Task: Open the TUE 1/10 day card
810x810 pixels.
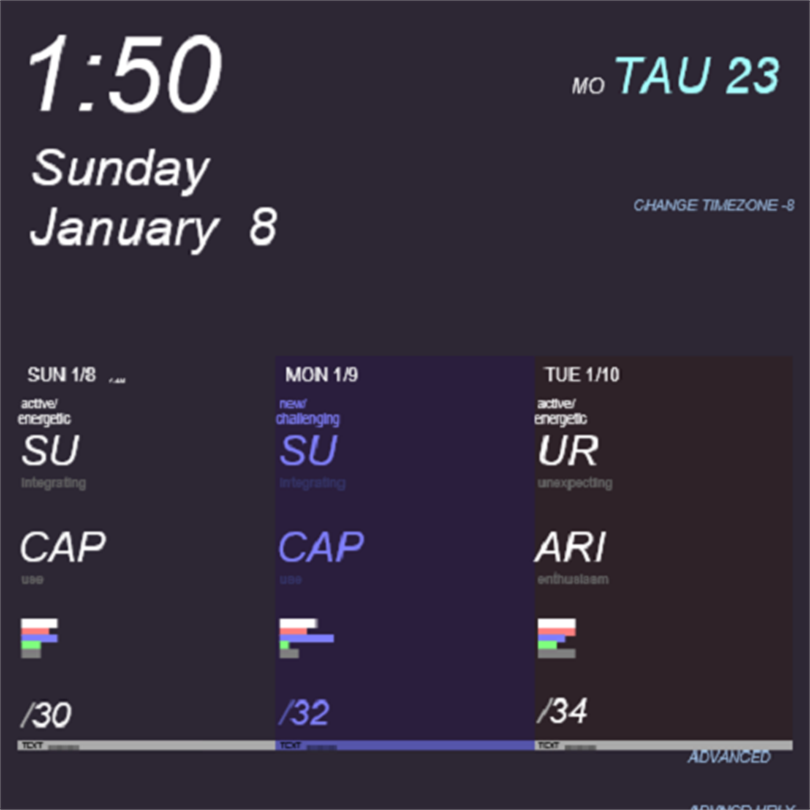Action: (663, 550)
